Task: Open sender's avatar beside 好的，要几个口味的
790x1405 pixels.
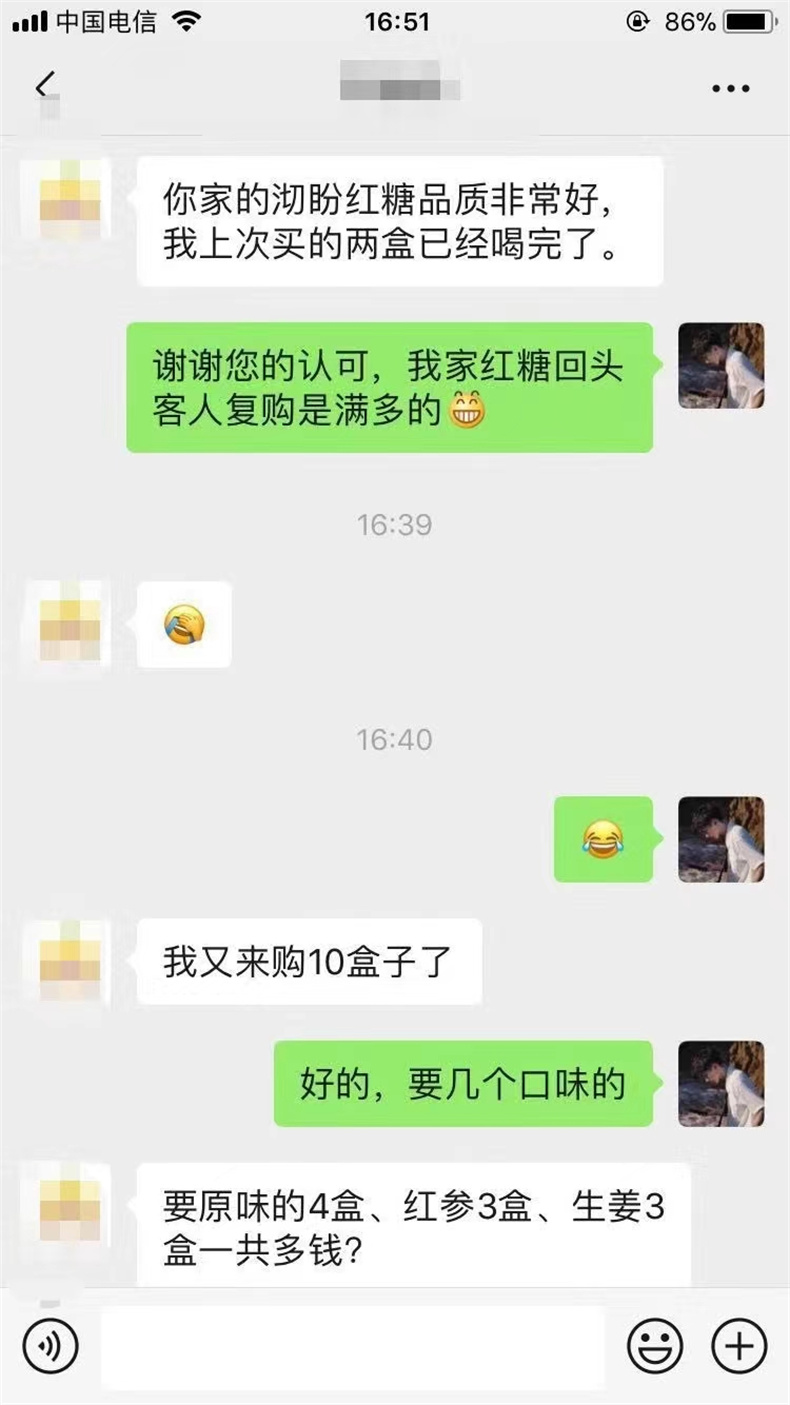Action: (721, 1084)
